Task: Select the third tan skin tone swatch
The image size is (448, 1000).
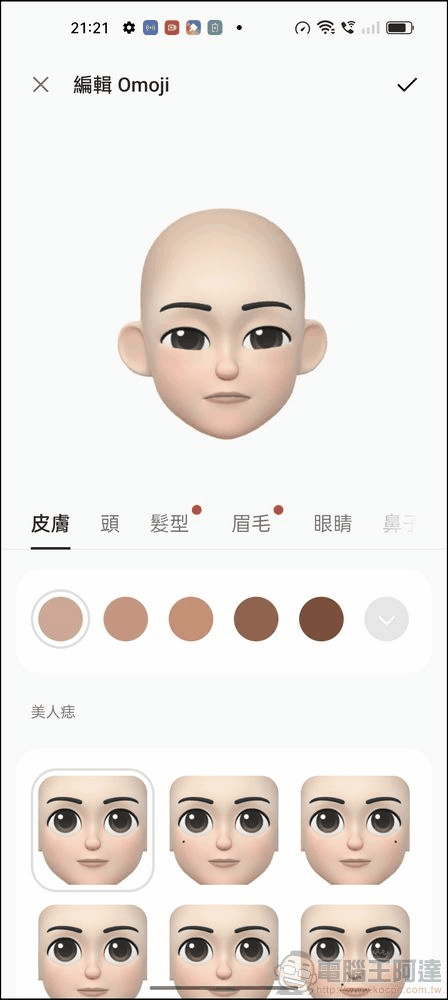Action: coord(191,619)
